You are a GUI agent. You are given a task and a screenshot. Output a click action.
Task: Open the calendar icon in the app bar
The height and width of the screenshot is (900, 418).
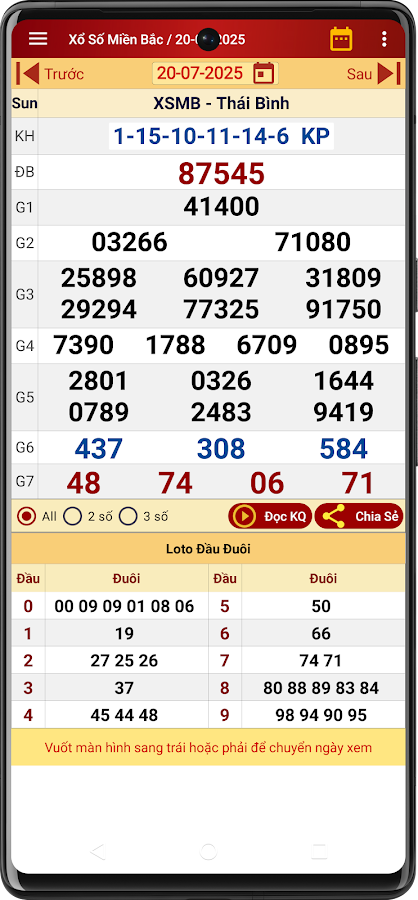(341, 39)
